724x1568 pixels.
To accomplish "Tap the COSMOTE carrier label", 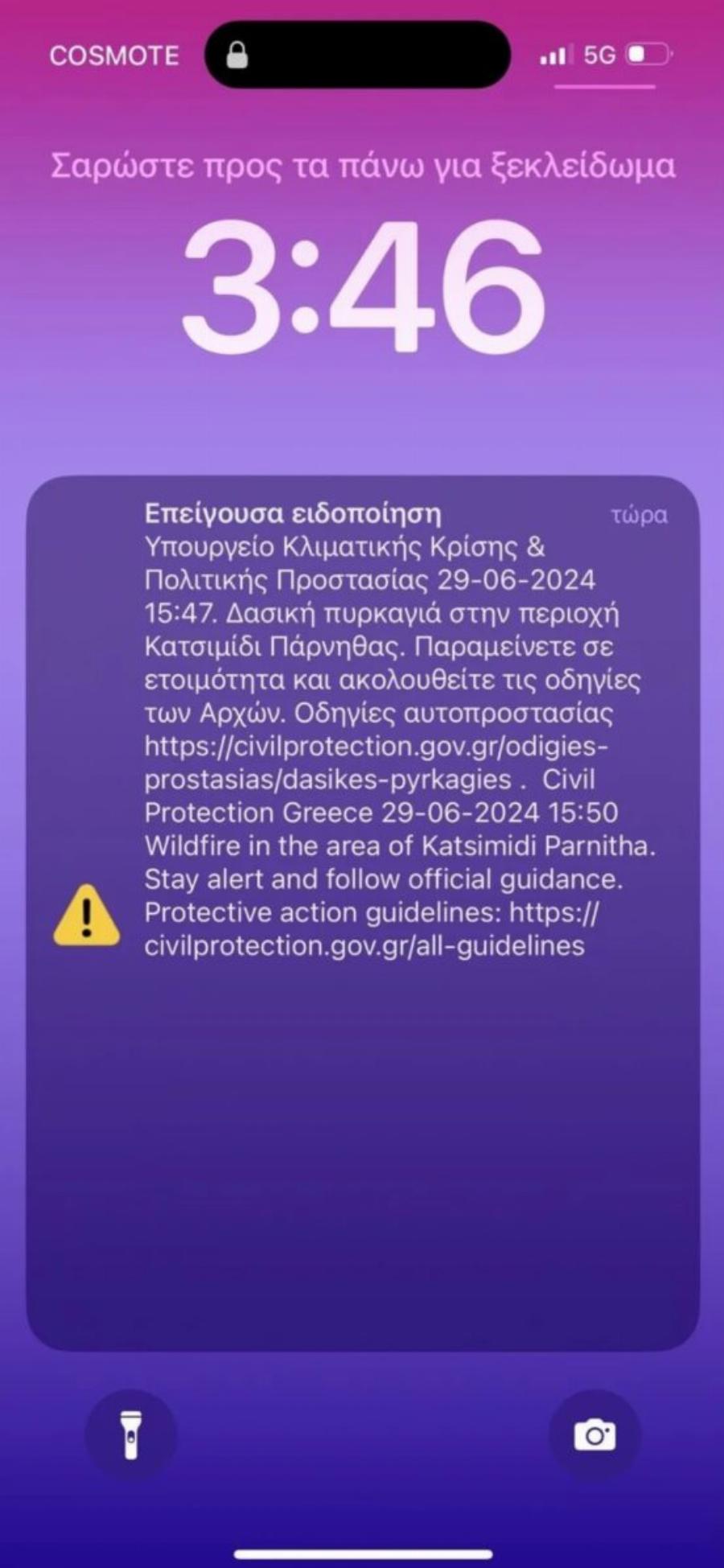I will coord(115,55).
